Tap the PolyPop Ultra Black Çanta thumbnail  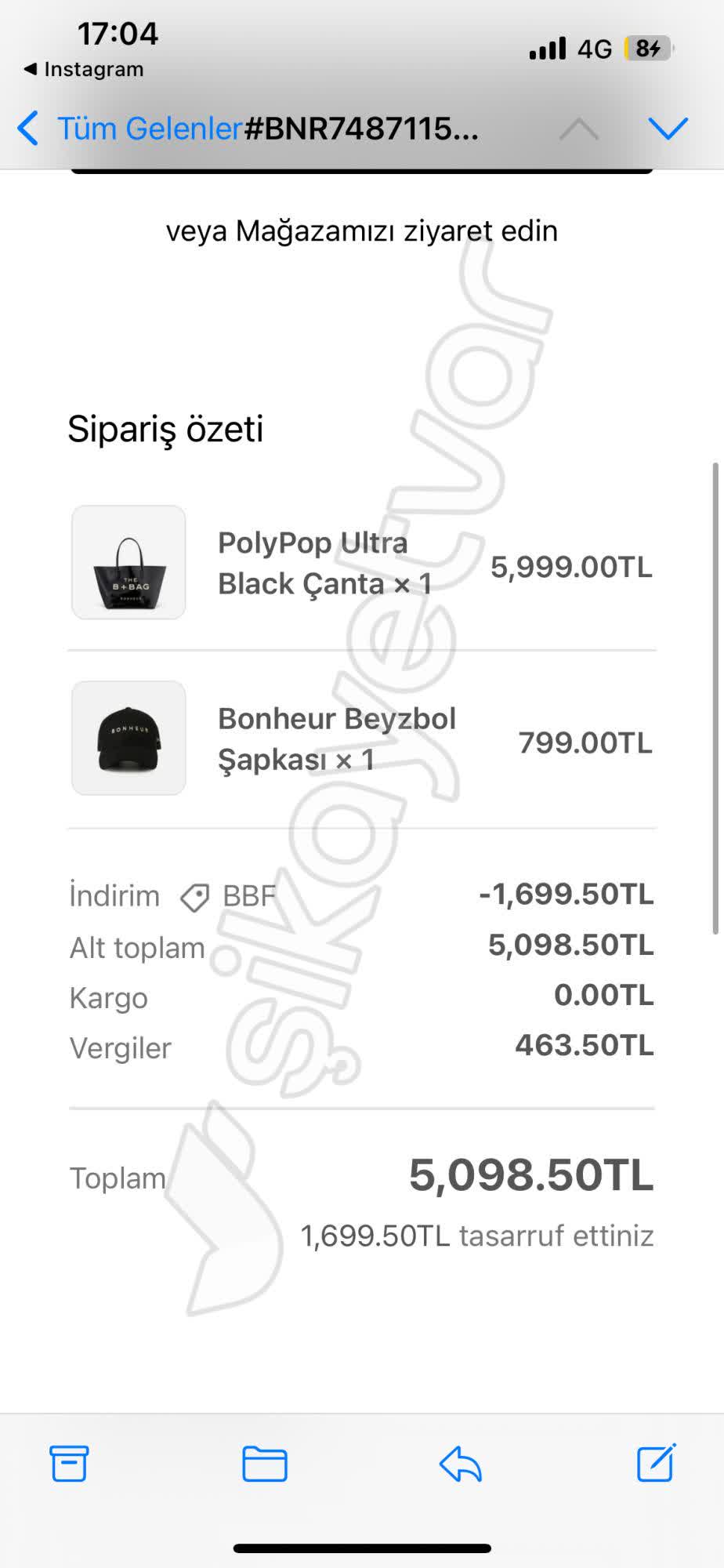point(128,562)
